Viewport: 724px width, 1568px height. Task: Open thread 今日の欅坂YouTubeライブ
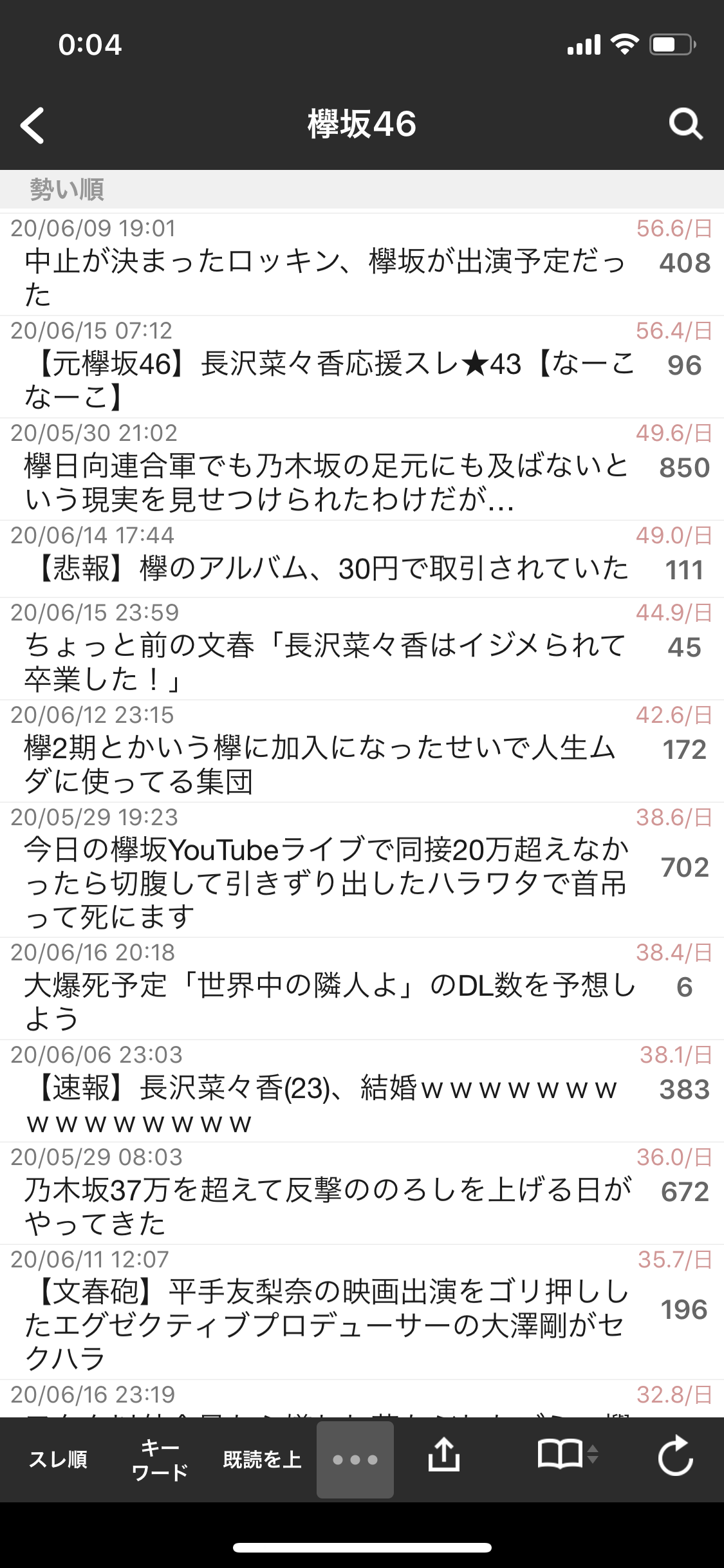point(325,883)
